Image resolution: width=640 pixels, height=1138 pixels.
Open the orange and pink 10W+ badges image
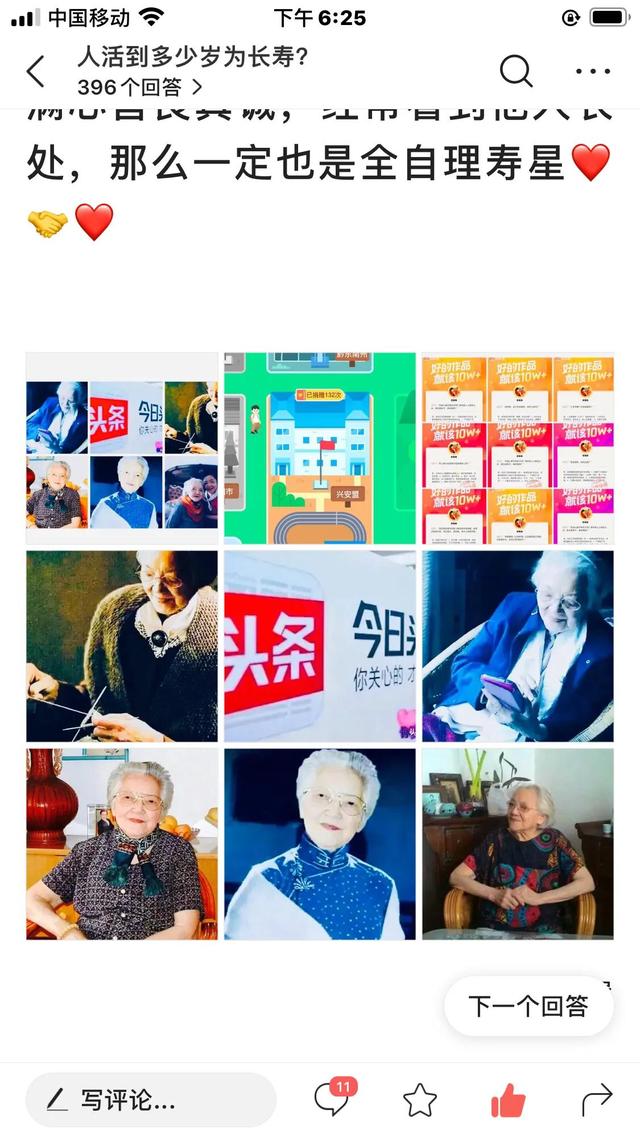pyautogui.click(x=518, y=447)
